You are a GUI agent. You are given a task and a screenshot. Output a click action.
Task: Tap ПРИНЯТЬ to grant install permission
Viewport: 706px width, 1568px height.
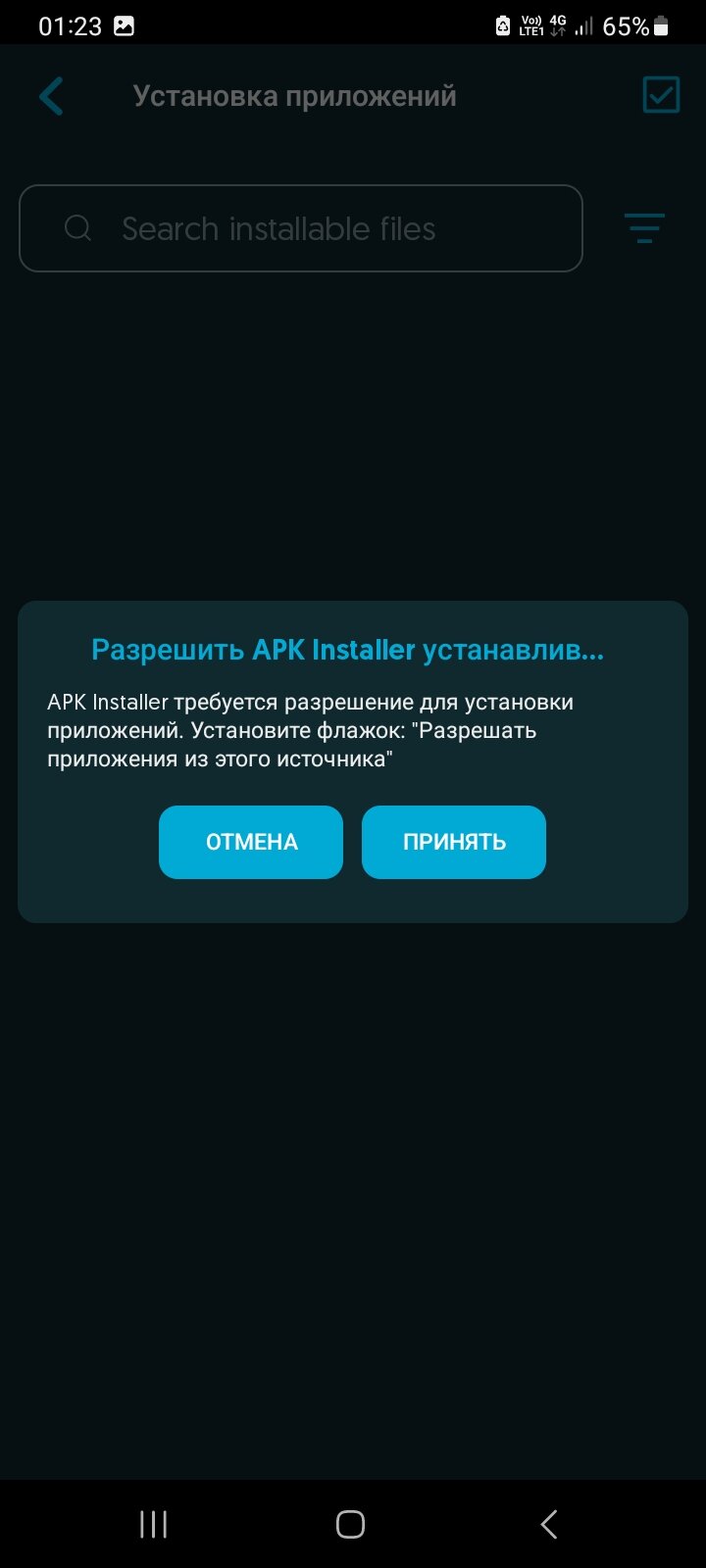pyautogui.click(x=453, y=842)
